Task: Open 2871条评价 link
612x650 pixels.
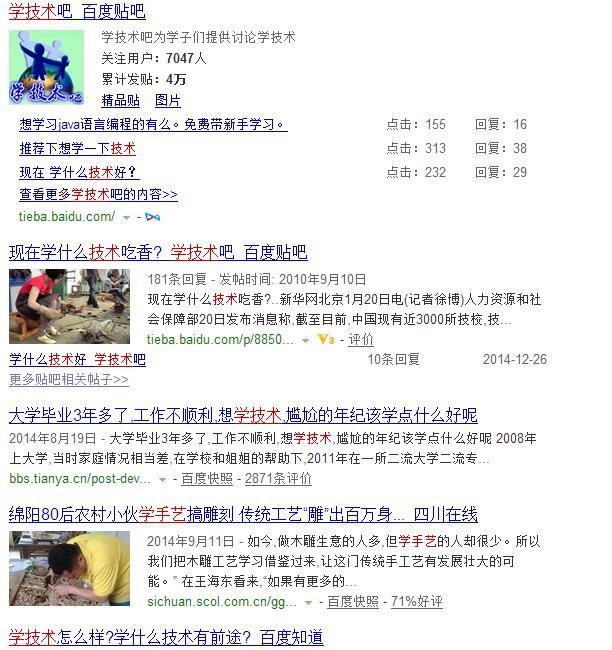Action: (279, 479)
